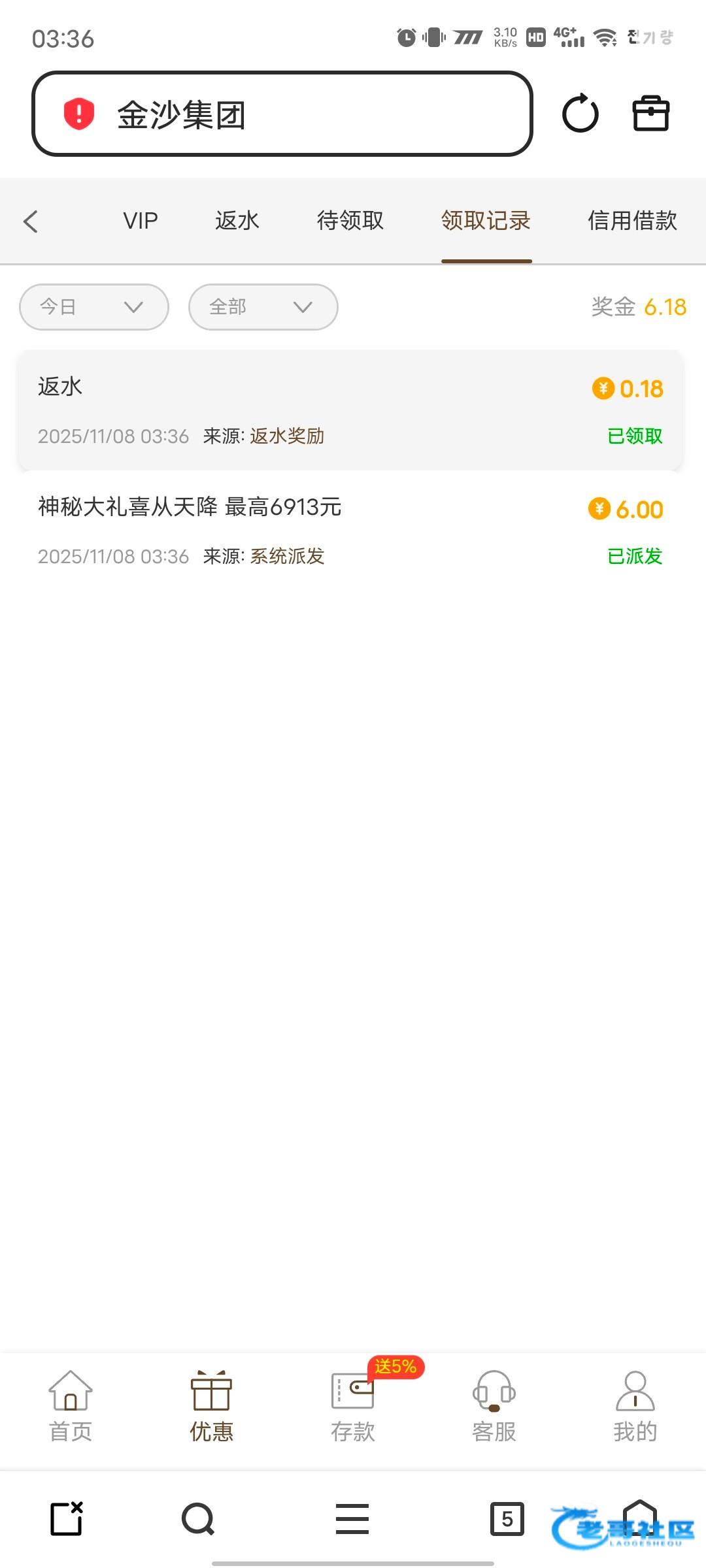Open the browser search icon
Image resolution: width=706 pixels, height=1568 pixels.
click(198, 1518)
